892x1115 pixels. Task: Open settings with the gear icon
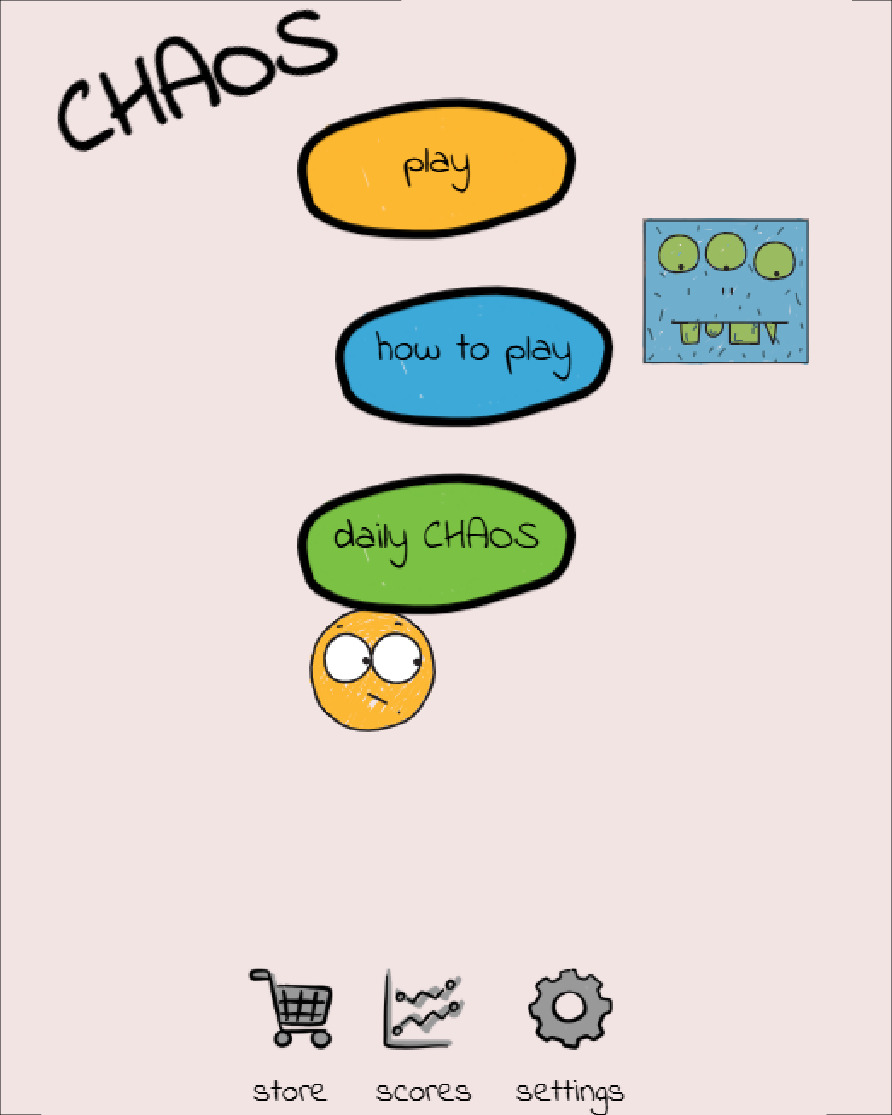pyautogui.click(x=569, y=1008)
